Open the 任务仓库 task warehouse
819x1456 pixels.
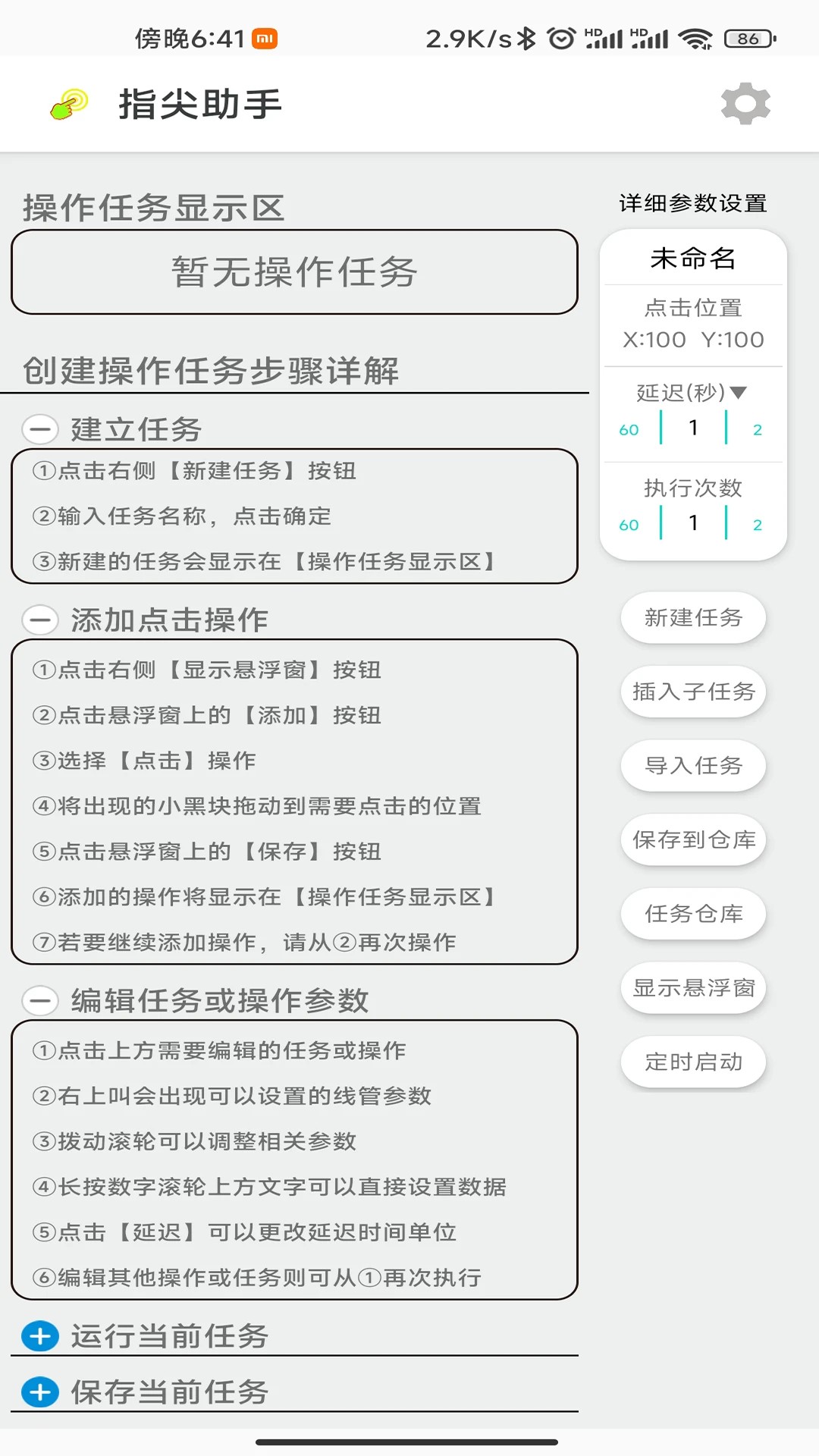click(x=692, y=914)
